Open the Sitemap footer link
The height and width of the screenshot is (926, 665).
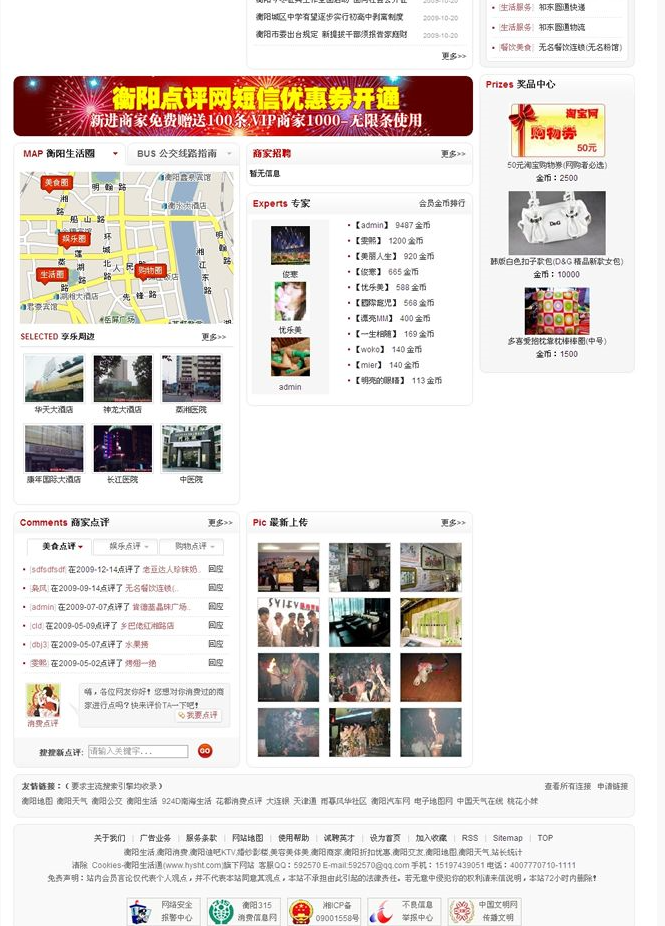[x=507, y=838]
